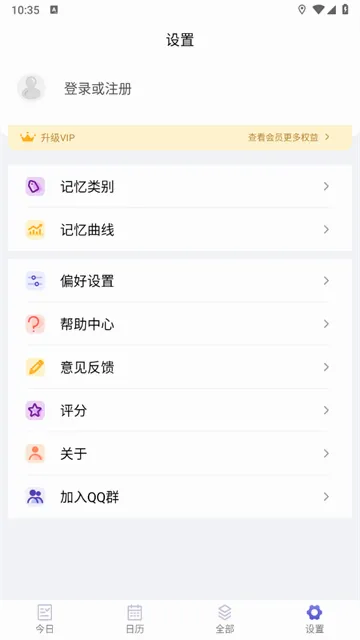Switch to the 今日 tab
The height and width of the screenshot is (640, 360).
(x=45, y=619)
